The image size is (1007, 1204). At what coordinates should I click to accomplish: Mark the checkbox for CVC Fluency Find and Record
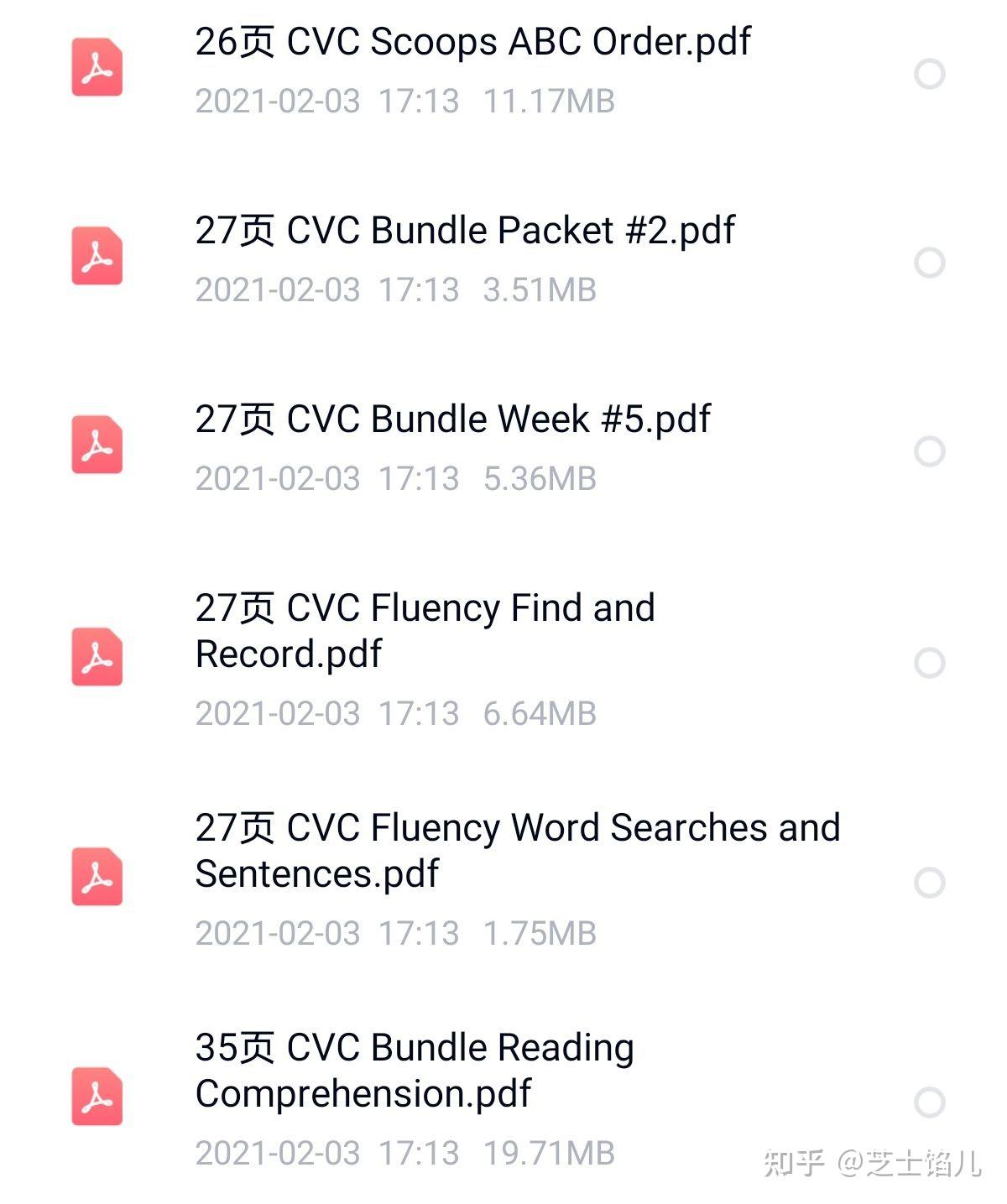[x=928, y=664]
